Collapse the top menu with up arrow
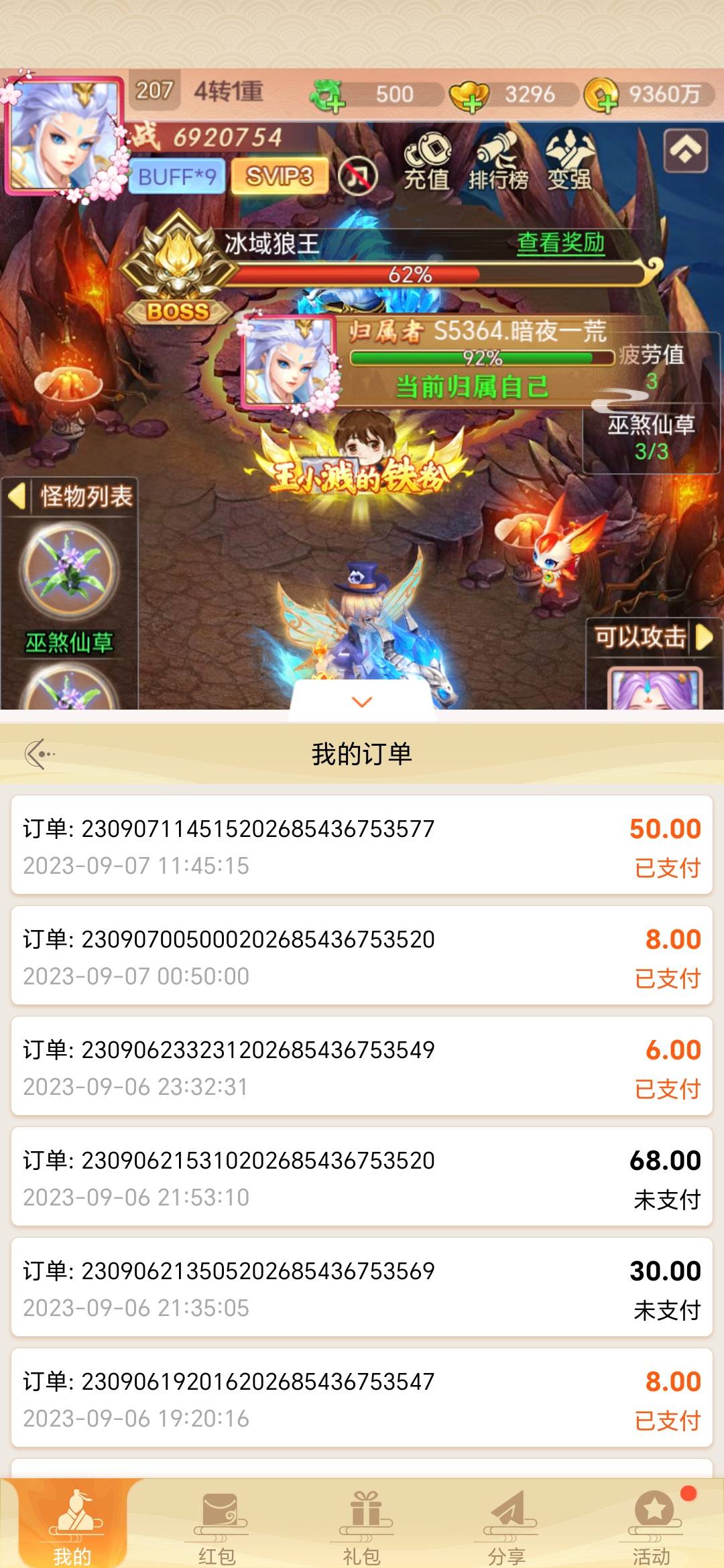 [685, 150]
